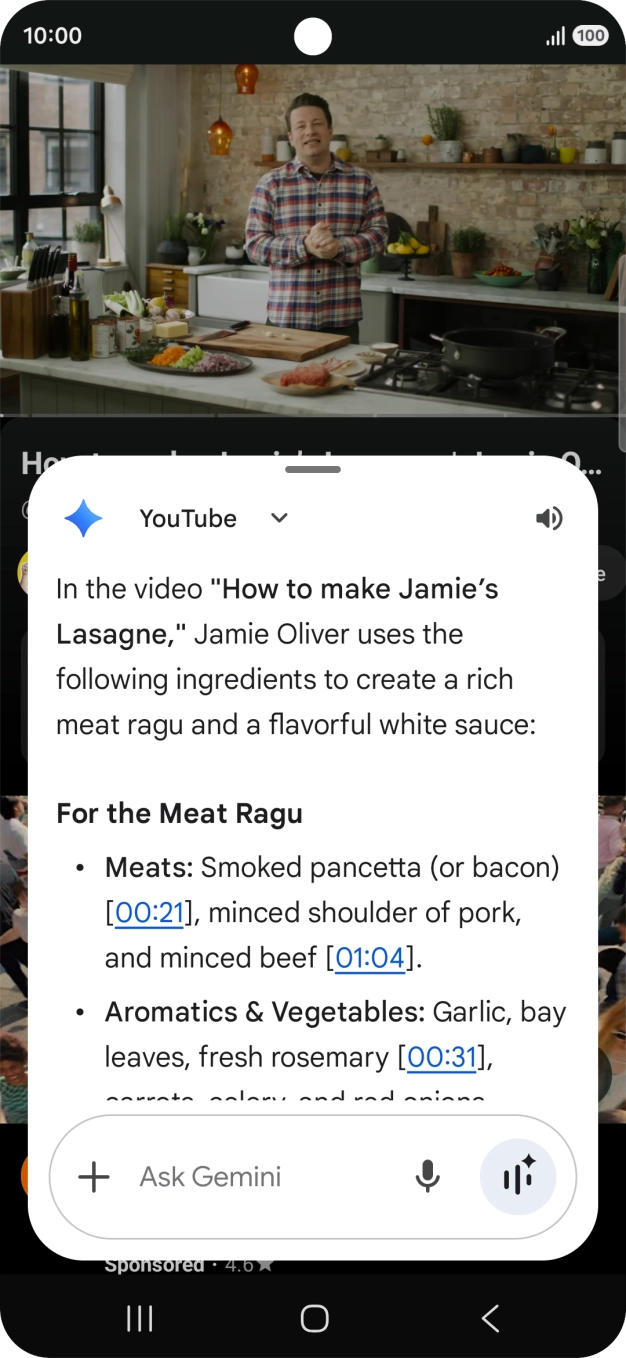Expand the YouTube source dropdown
Viewport: 626px width, 1358px height.
click(x=279, y=518)
